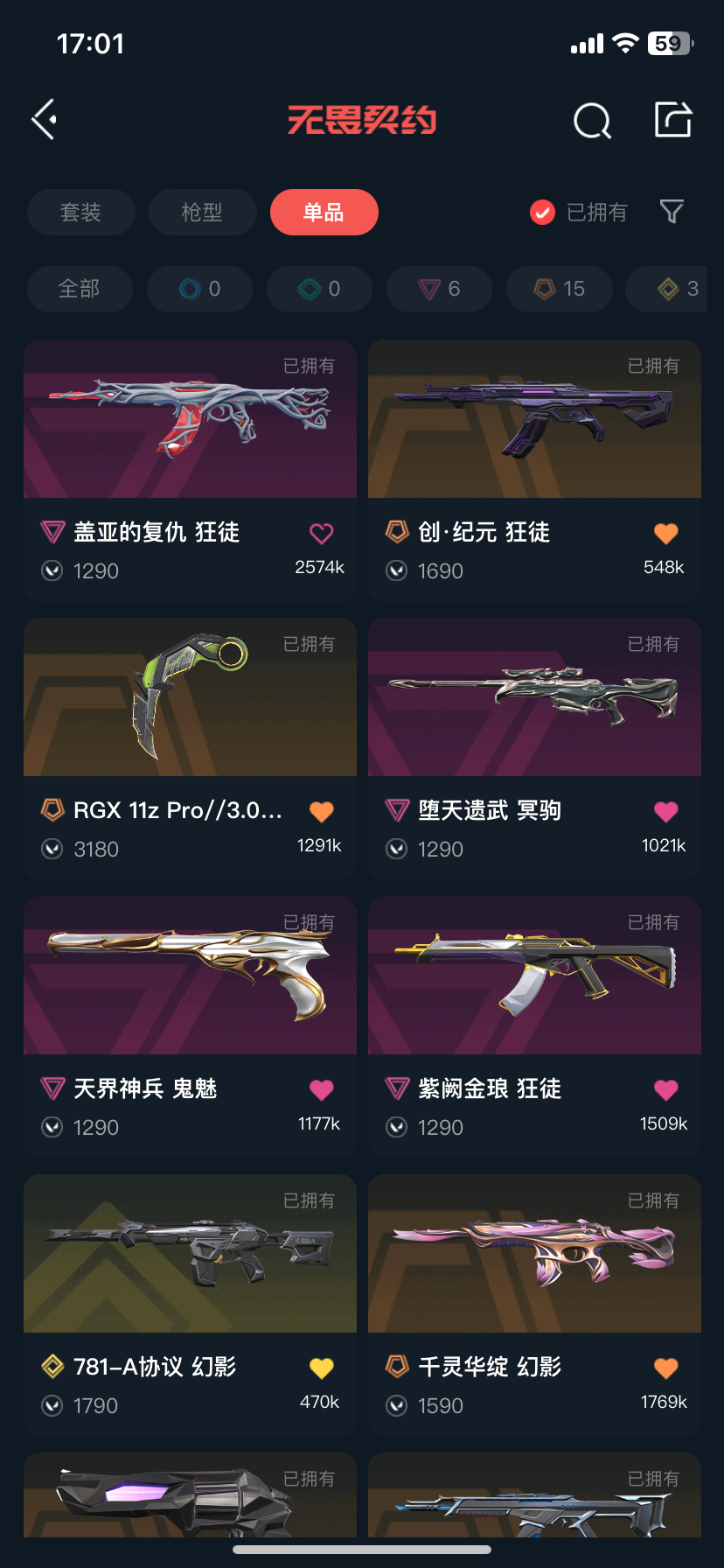Uncheck the 已拥有 filter checkbox
Image resolution: width=724 pixels, height=1568 pixels.
coord(542,213)
